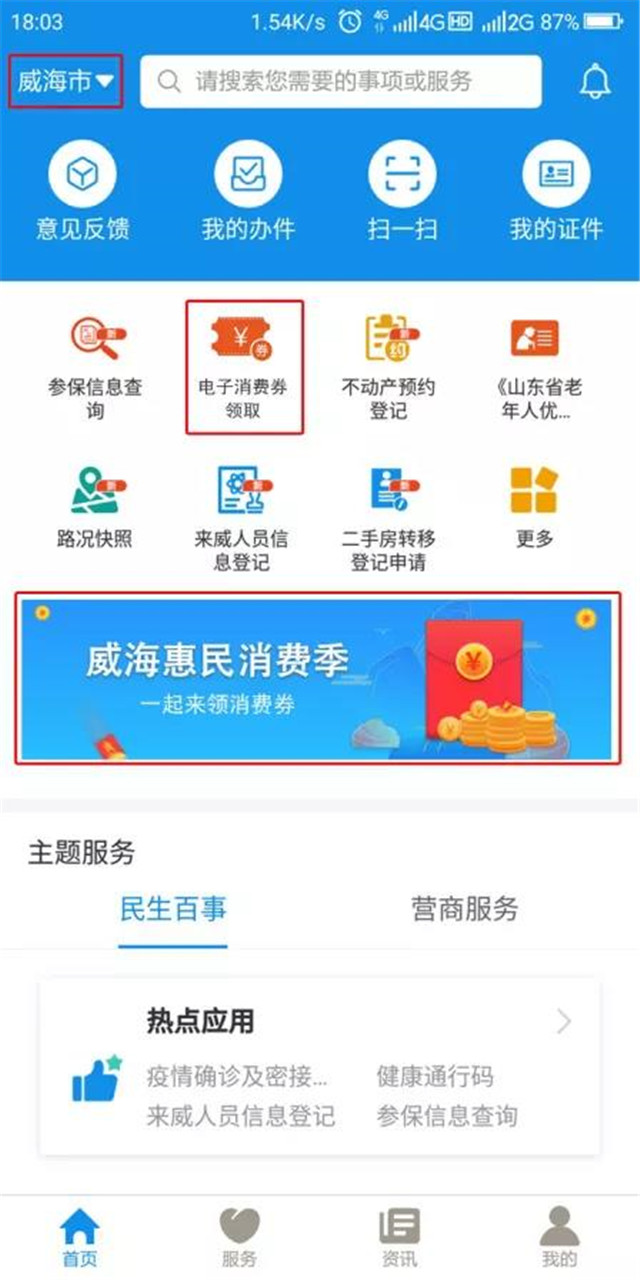Tap the search box for services
Viewport: 640px width, 1280px height.
(x=340, y=82)
